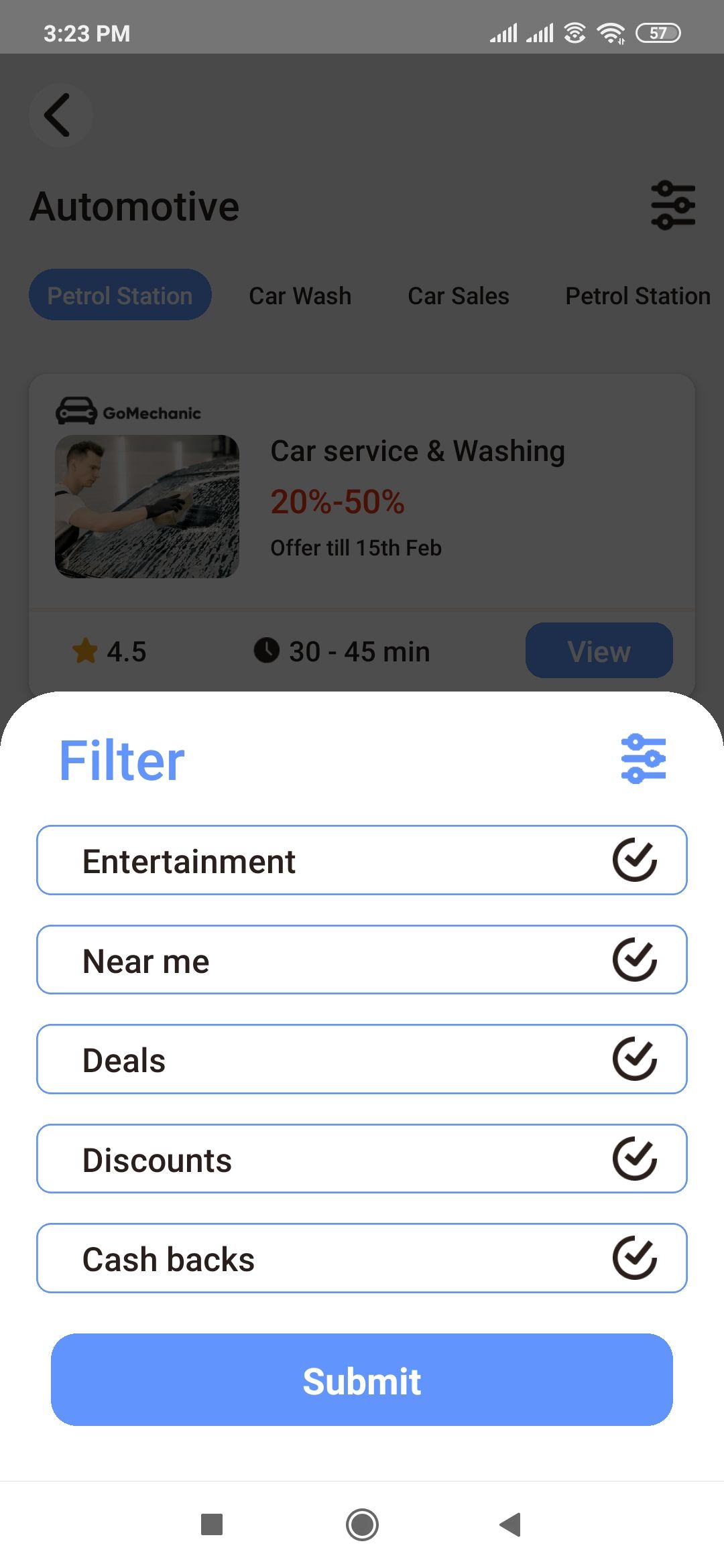Choose the Cash backs filter
This screenshot has height=1568, width=724.
(x=633, y=1258)
